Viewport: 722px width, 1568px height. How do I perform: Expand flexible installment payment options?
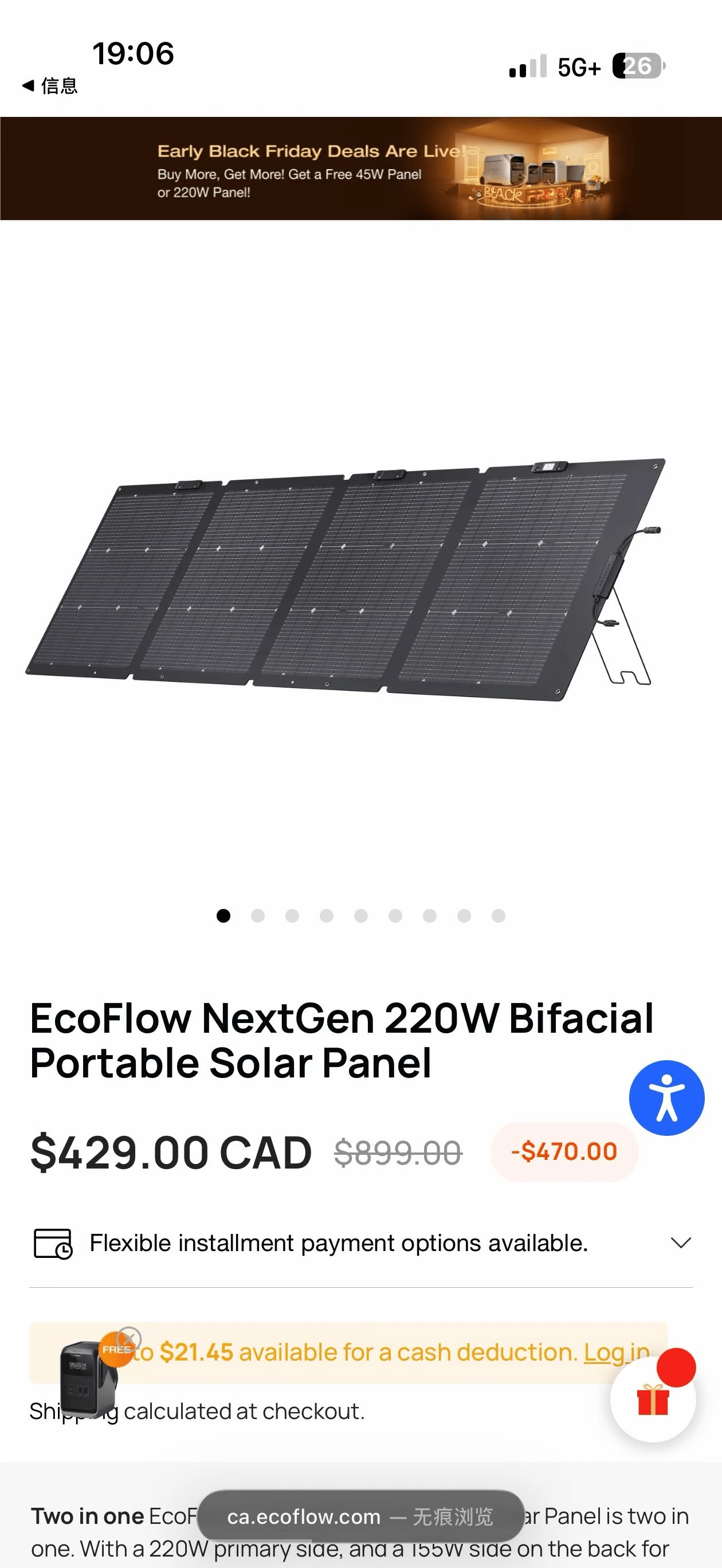pos(681,1242)
